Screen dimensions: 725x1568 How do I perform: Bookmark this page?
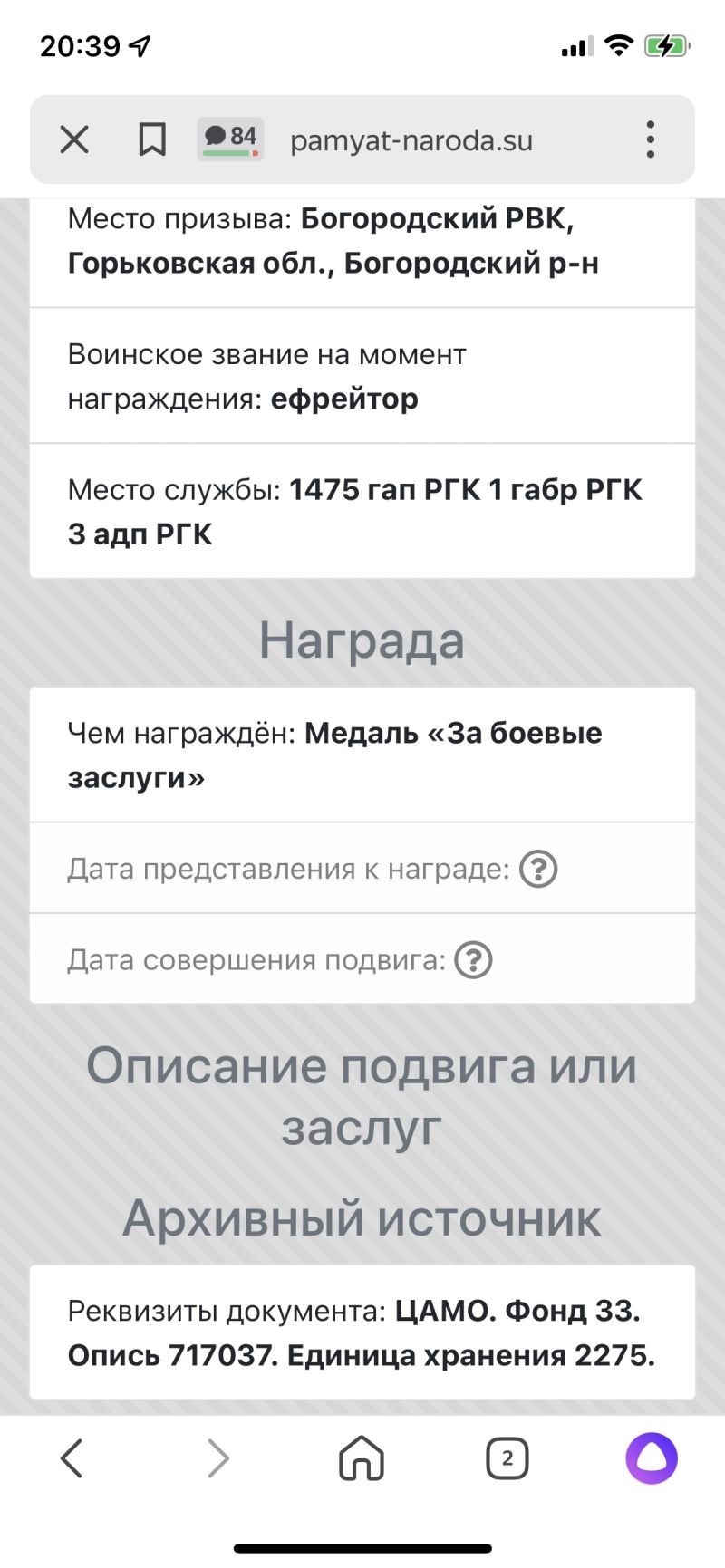pyautogui.click(x=152, y=140)
